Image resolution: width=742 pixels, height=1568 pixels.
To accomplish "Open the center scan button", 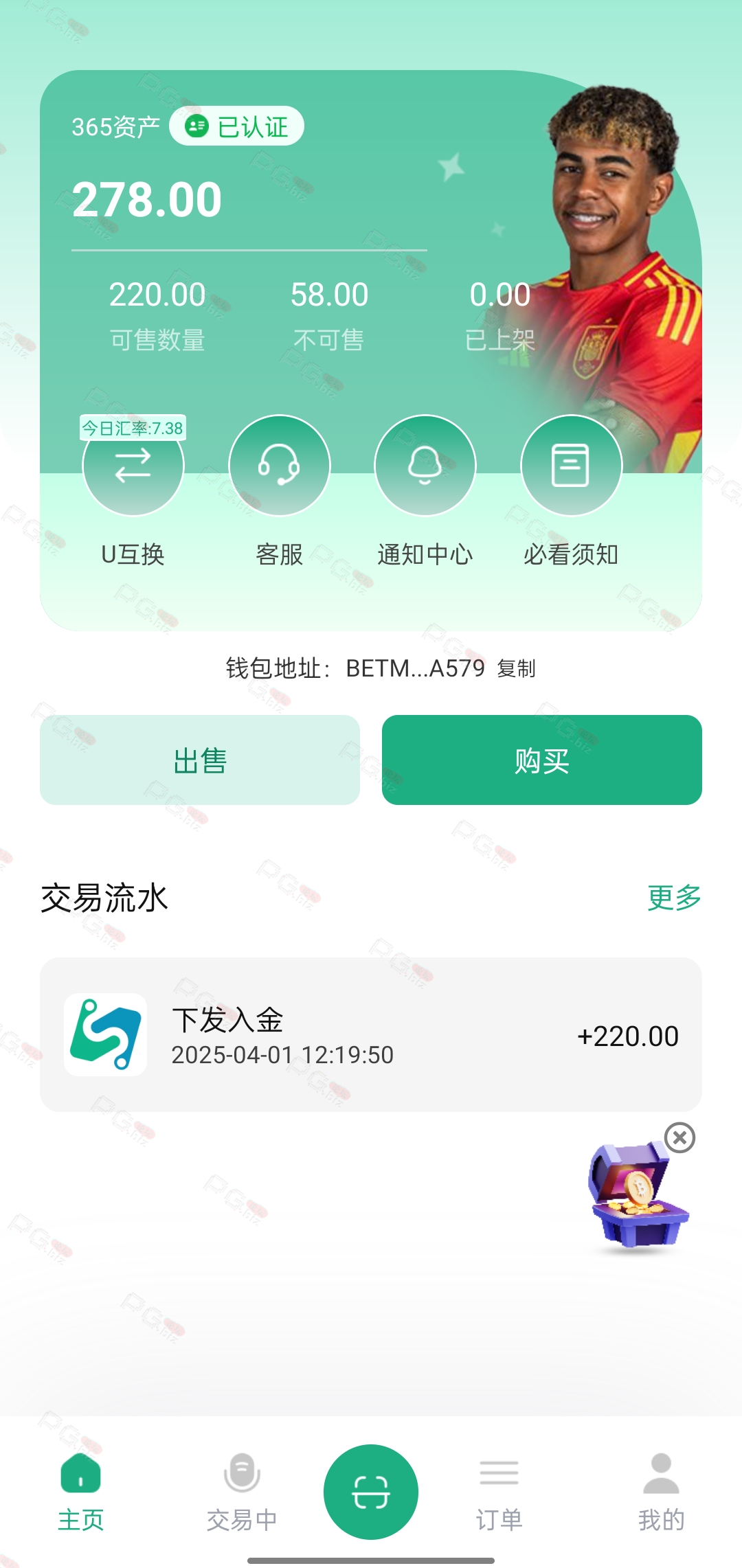I will pos(371,1492).
